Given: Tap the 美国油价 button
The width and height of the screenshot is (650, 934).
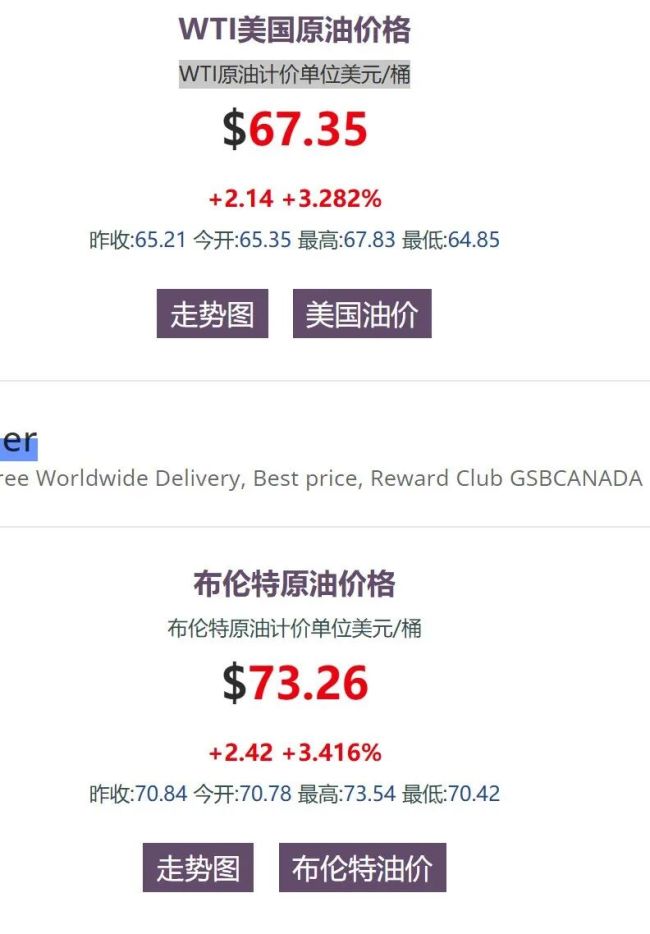Looking at the screenshot, I should (x=362, y=315).
